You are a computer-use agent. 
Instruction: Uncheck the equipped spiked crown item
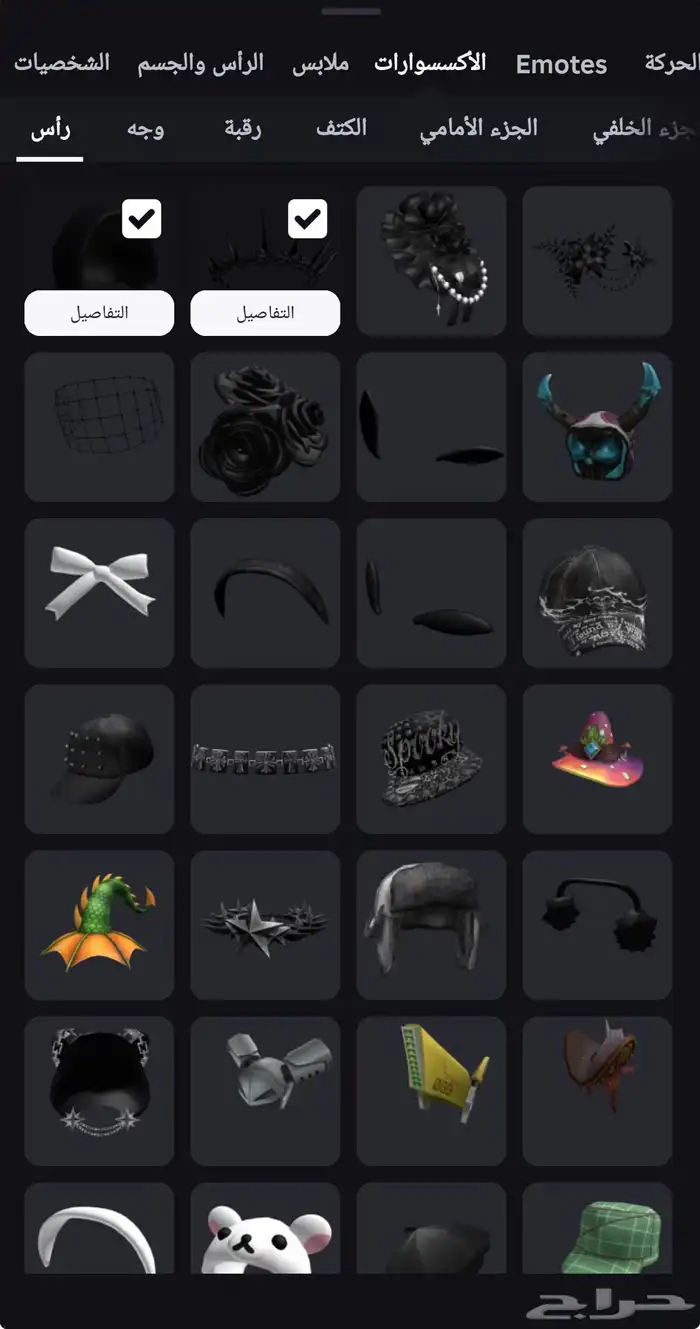coord(308,219)
